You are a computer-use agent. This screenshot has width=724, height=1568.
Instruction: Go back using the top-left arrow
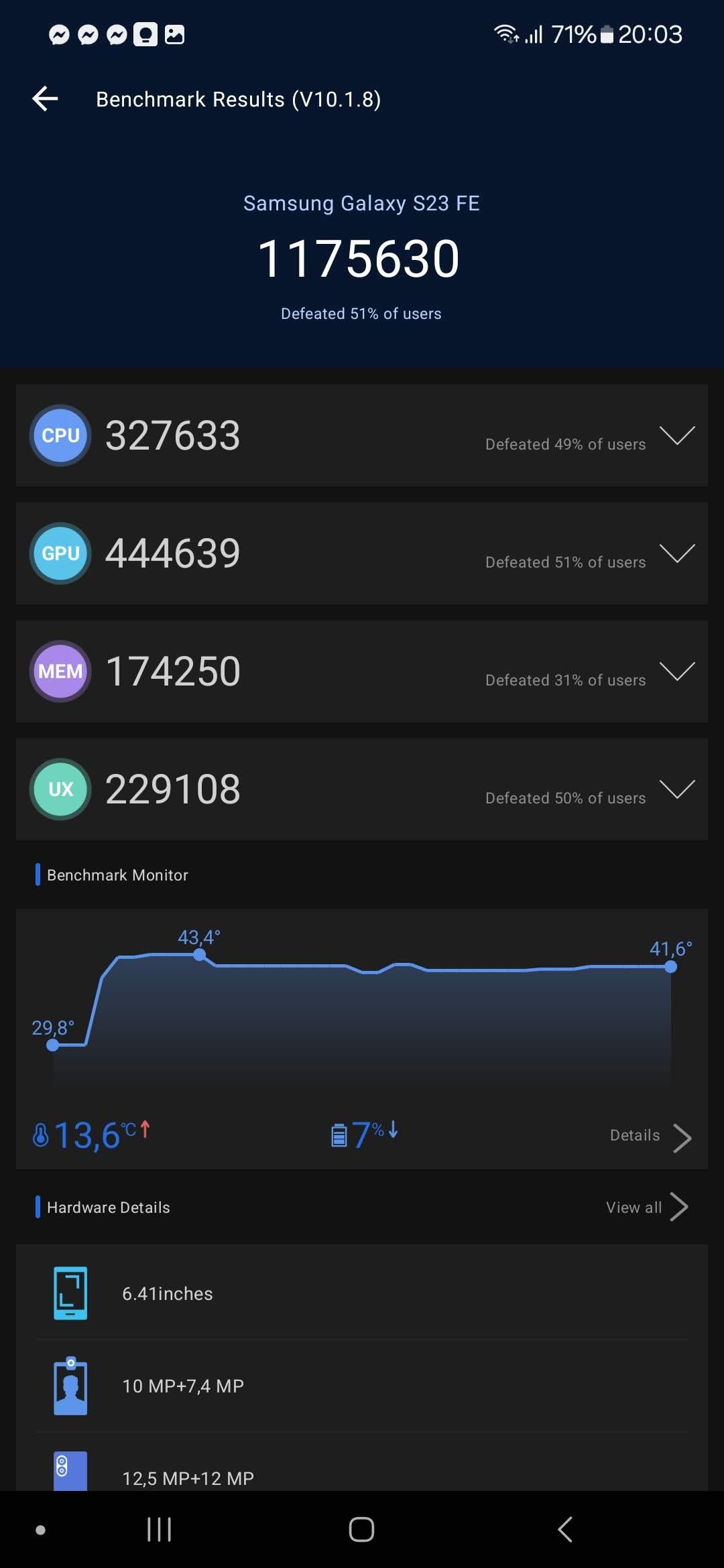tap(45, 99)
